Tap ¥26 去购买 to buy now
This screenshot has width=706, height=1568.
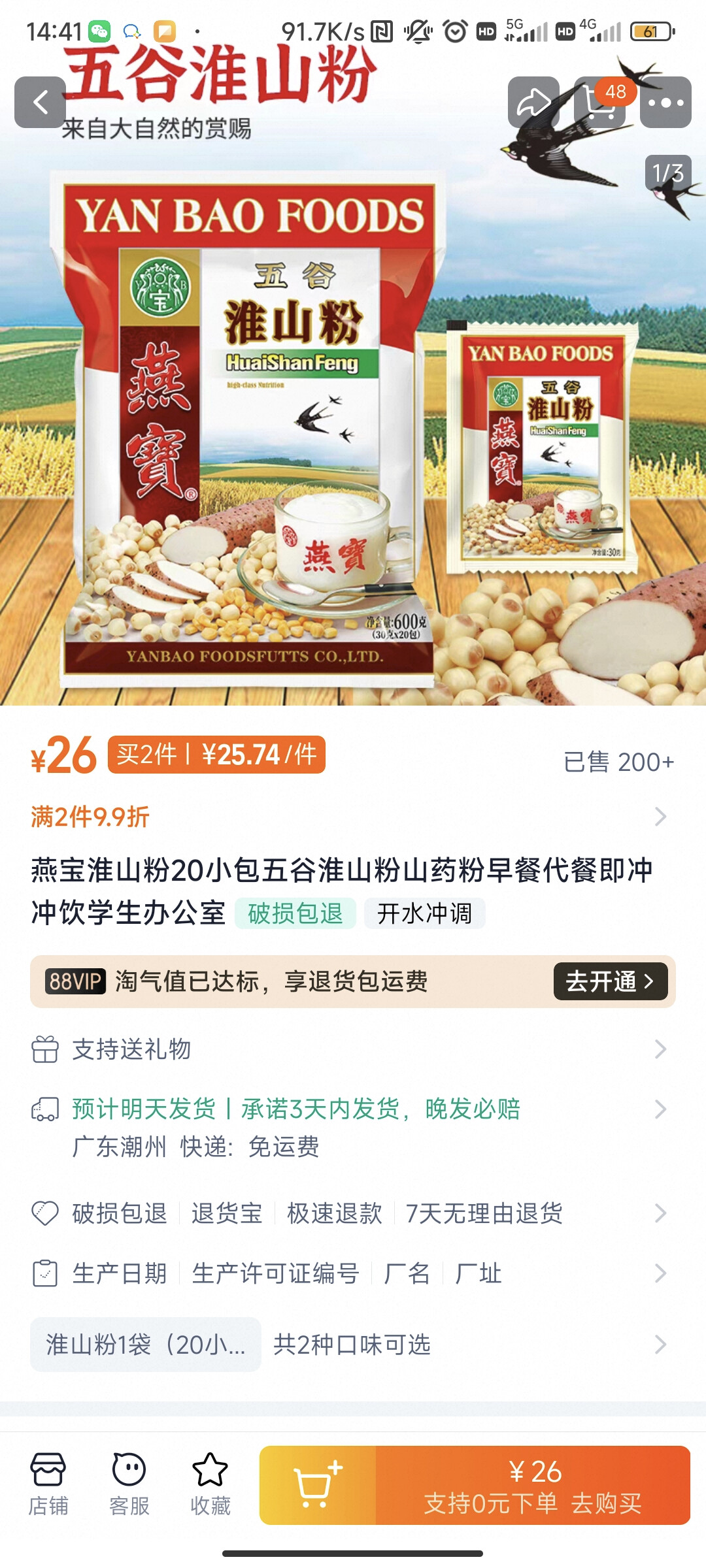pyautogui.click(x=533, y=1485)
